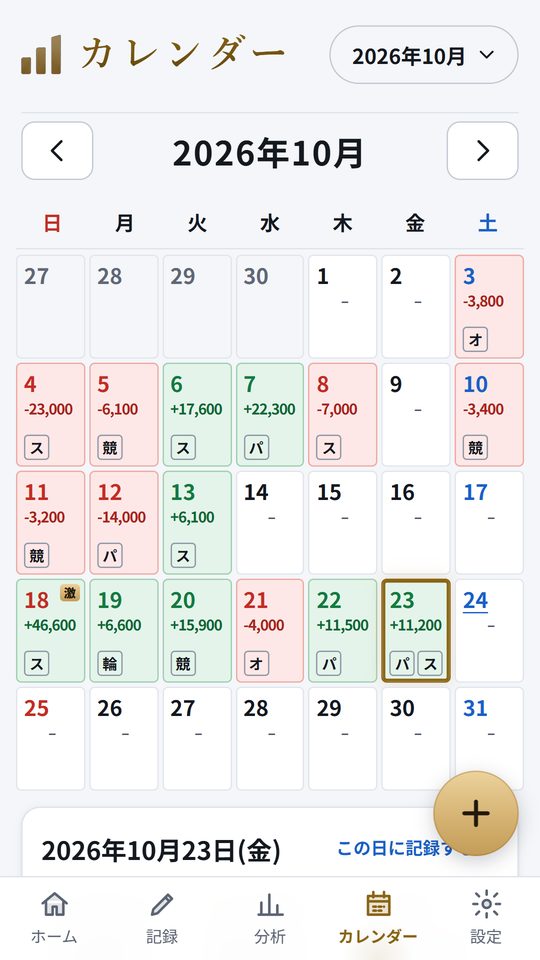Select October 20 with +15,900
540x960 pixels.
click(197, 631)
